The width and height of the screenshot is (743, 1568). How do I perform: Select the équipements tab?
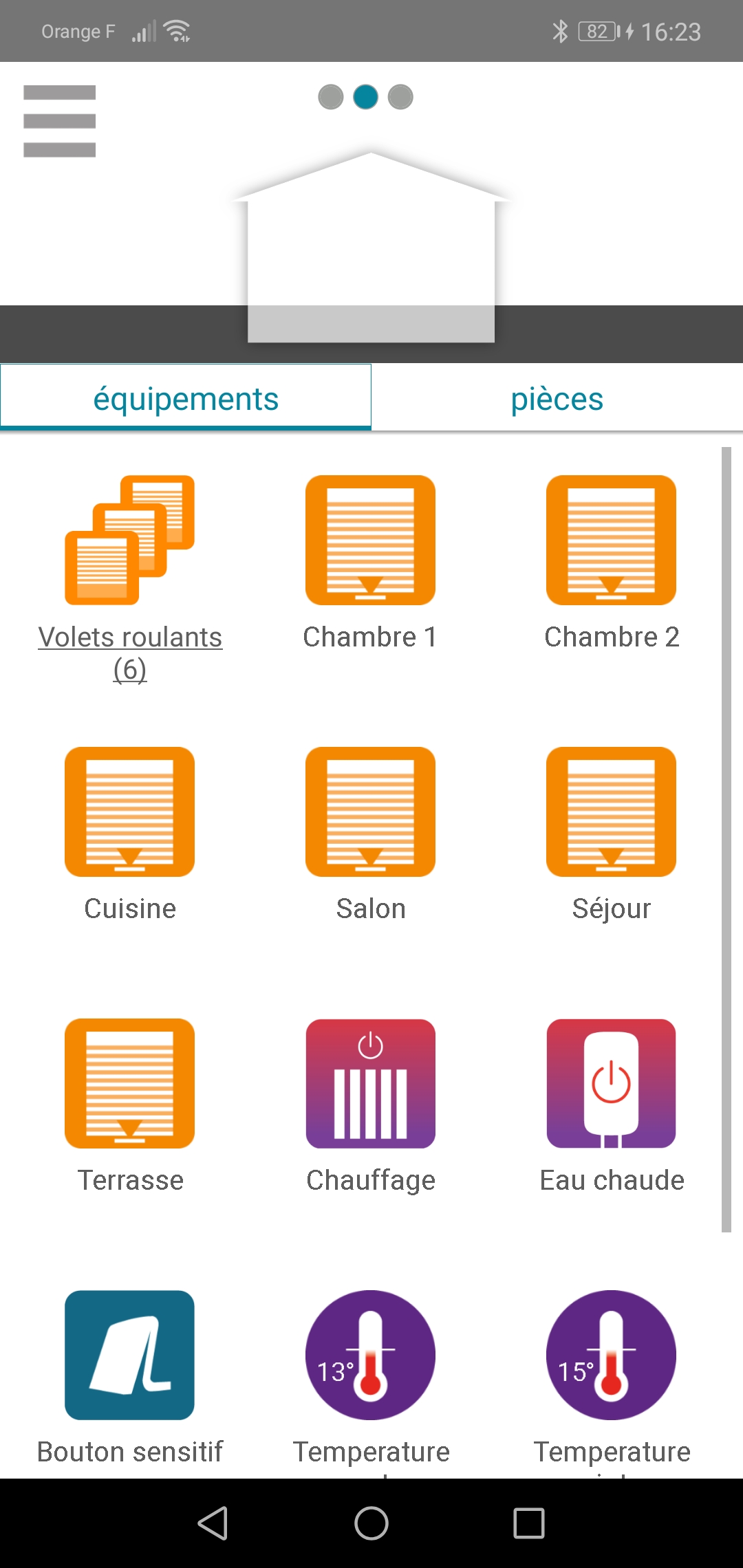pyautogui.click(x=186, y=398)
